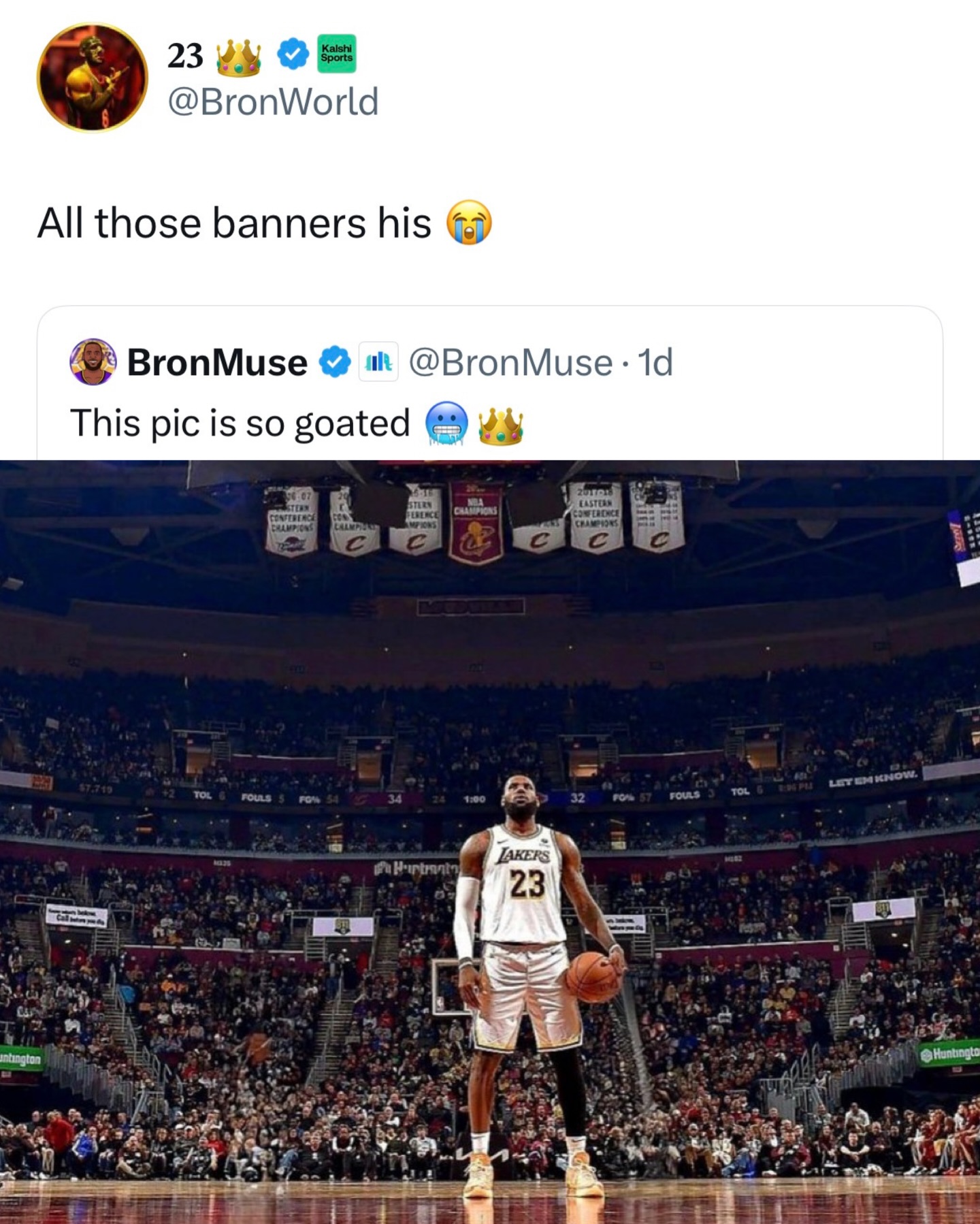Tap the Kalshi Sports affiliate badge
Image resolution: width=980 pixels, height=1224 pixels.
click(x=337, y=54)
